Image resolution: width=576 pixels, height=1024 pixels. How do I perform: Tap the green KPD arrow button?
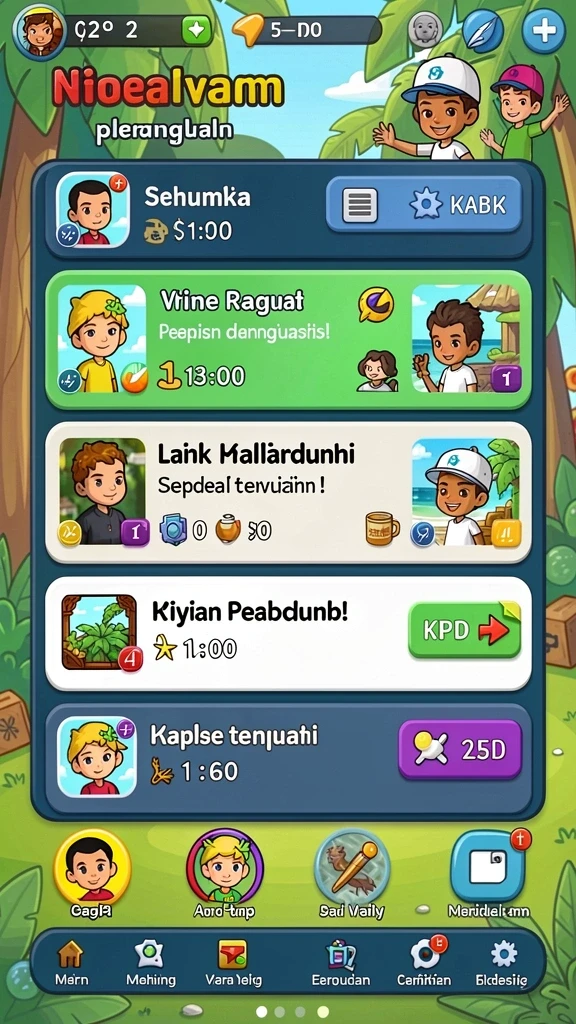464,630
